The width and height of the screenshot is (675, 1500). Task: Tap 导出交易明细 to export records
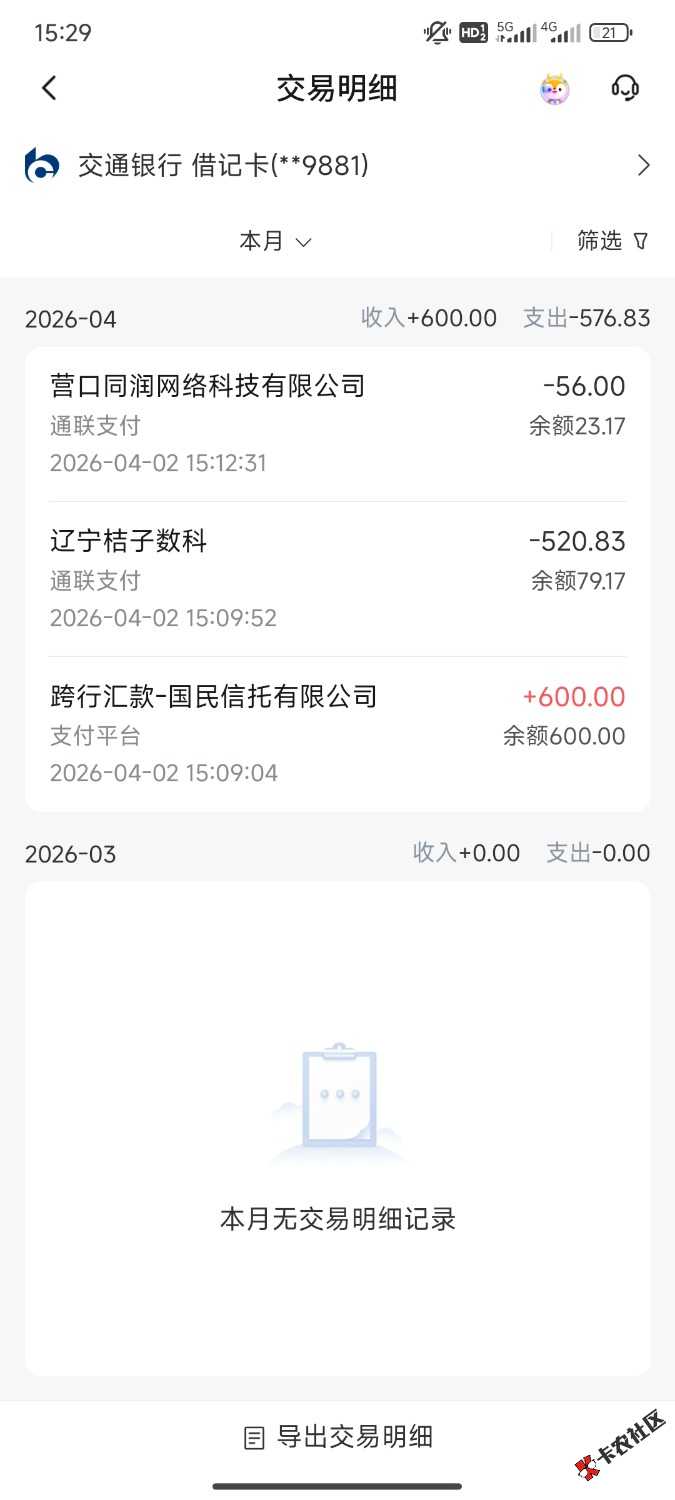point(338,1437)
